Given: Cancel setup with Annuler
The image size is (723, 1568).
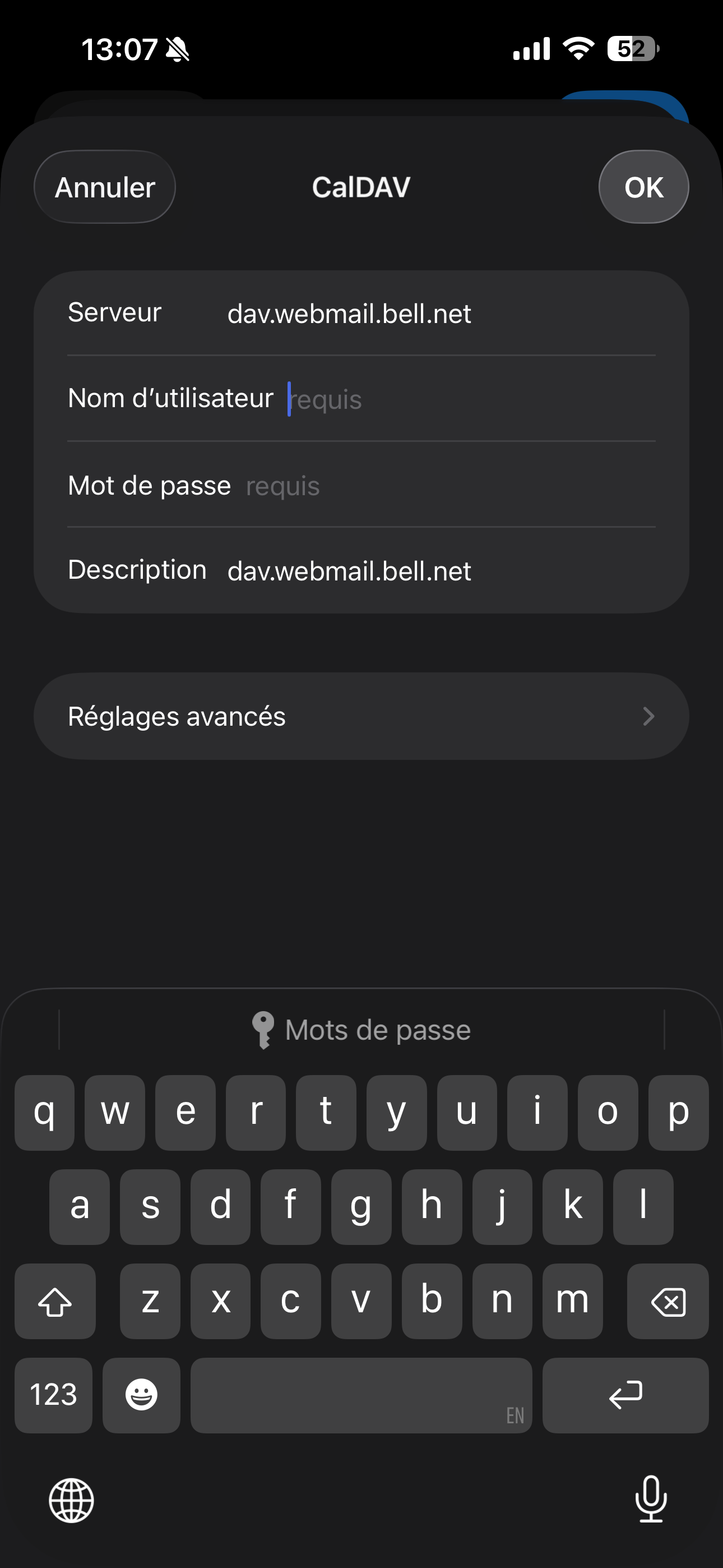Looking at the screenshot, I should click(104, 187).
